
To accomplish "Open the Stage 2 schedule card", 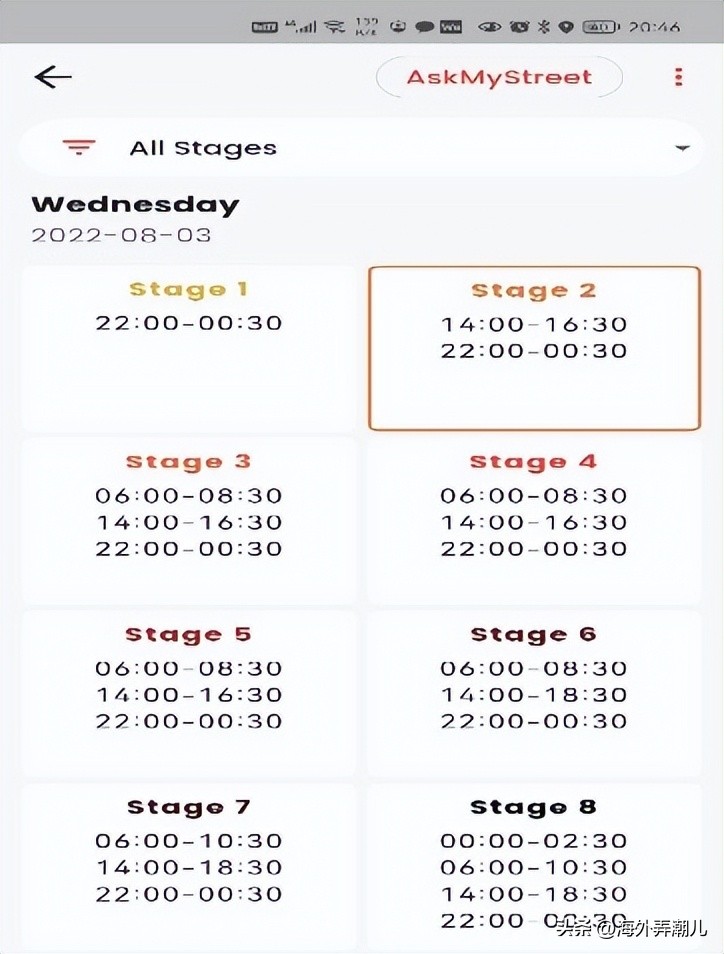I will (534, 348).
